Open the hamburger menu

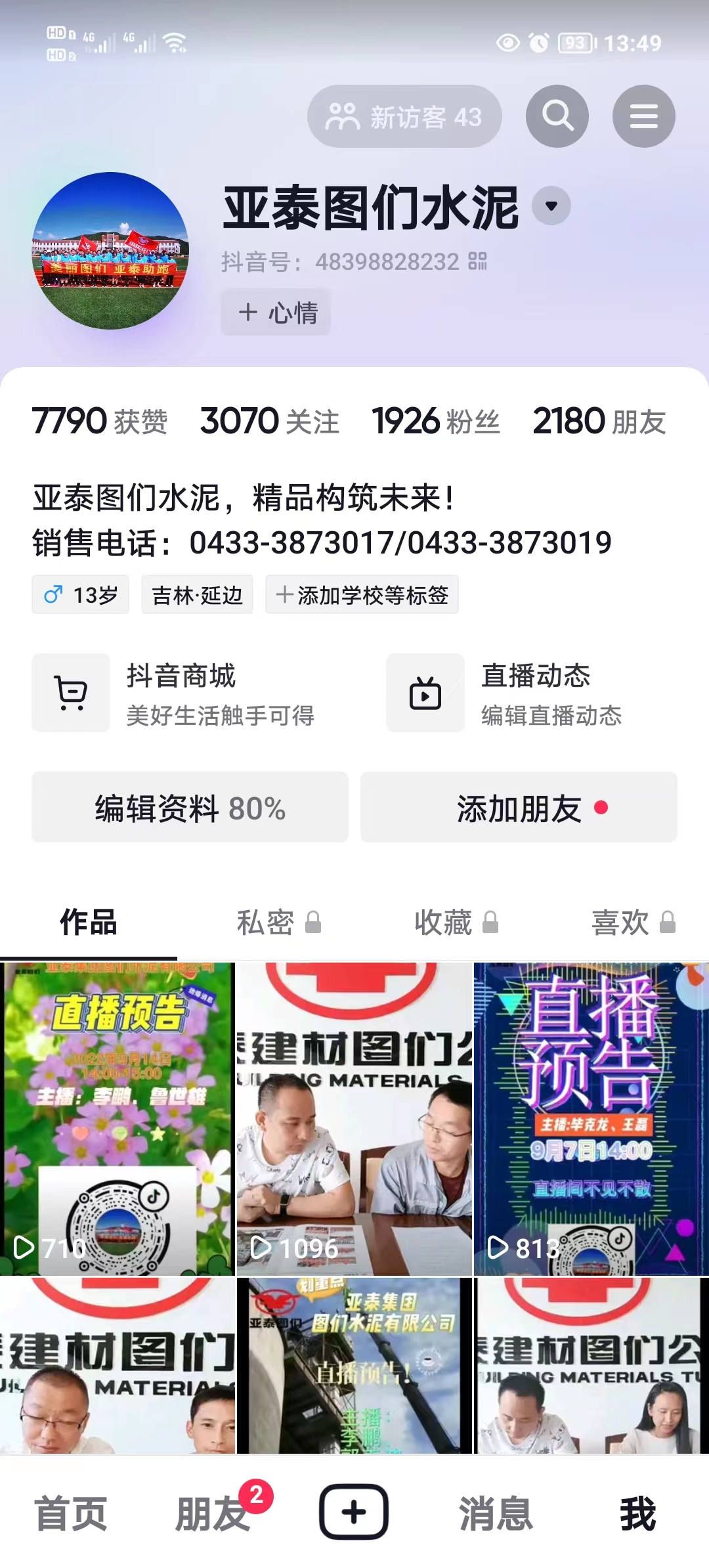(x=643, y=116)
